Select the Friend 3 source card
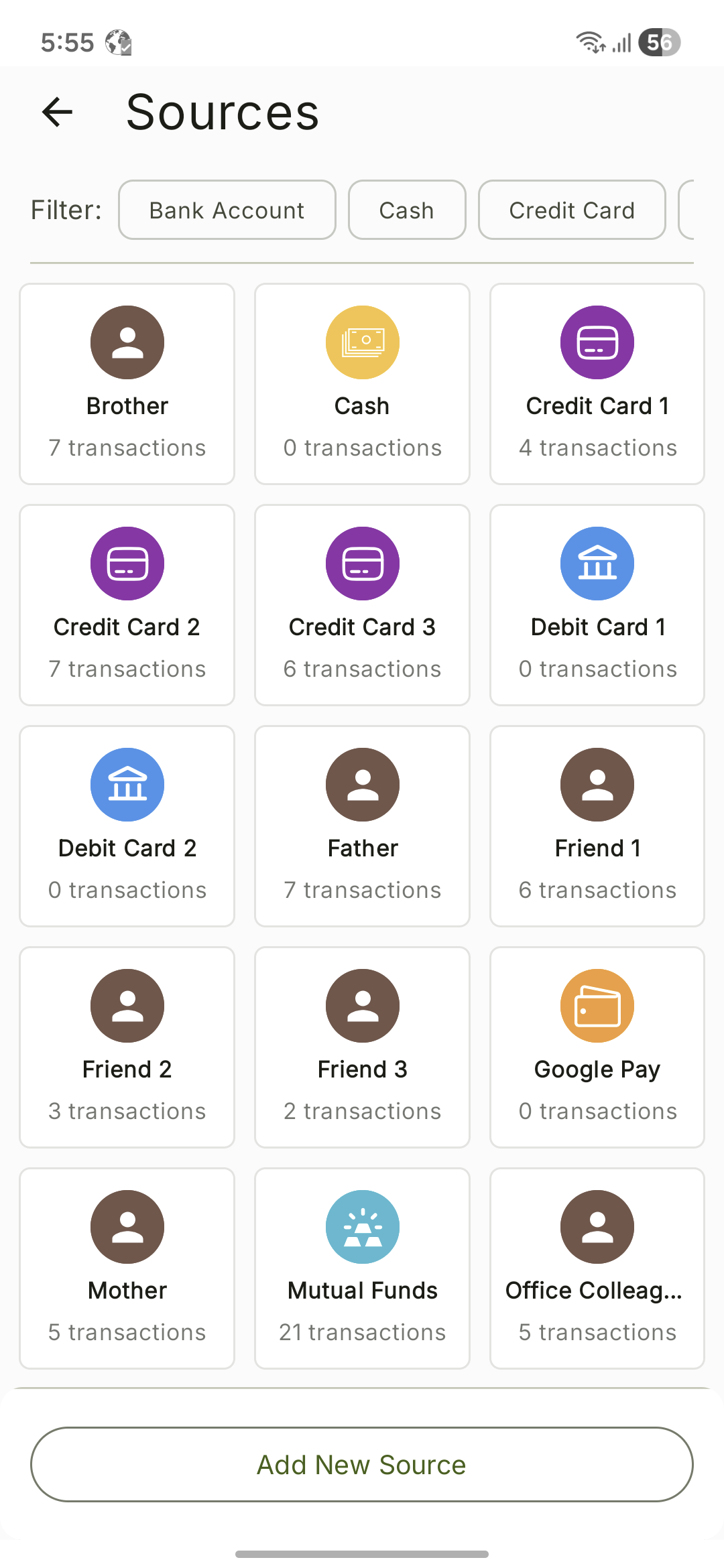The image size is (724, 1568). [x=362, y=1047]
